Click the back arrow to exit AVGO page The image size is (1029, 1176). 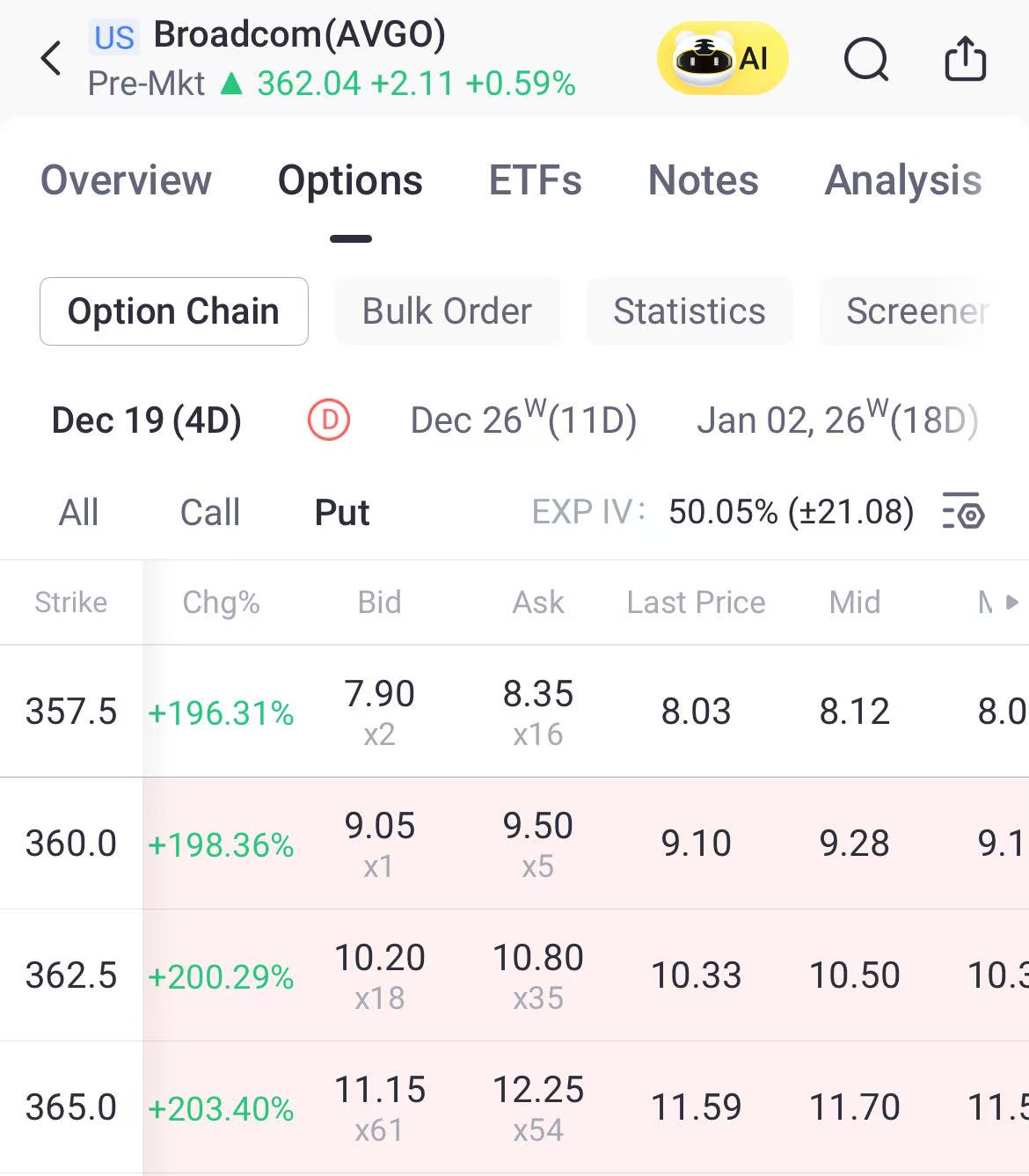coord(50,58)
